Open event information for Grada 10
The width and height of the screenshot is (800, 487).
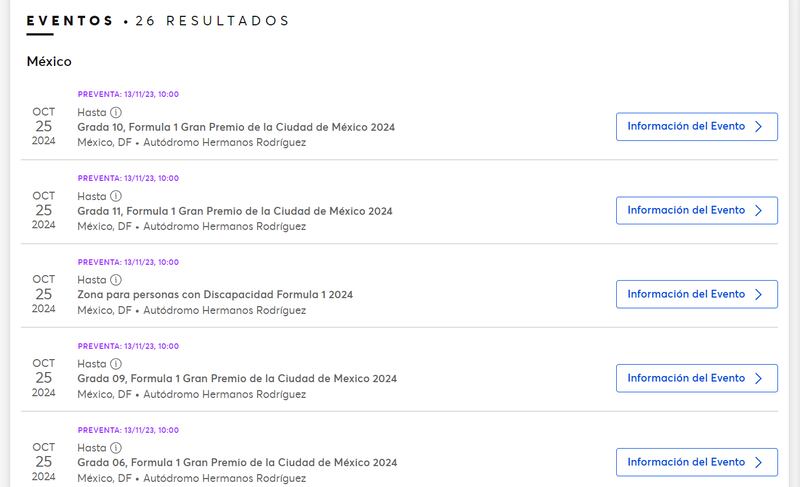click(696, 127)
